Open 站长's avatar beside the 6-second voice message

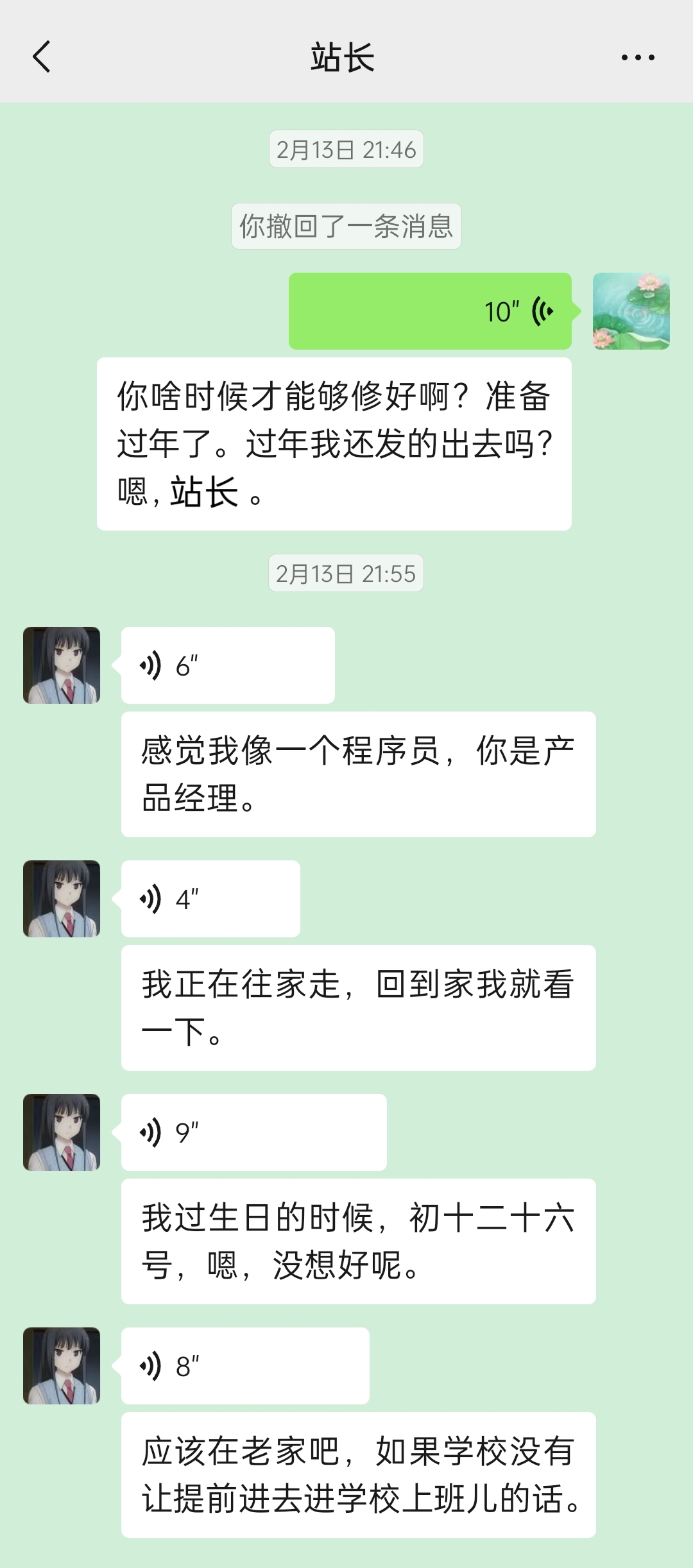[62, 665]
